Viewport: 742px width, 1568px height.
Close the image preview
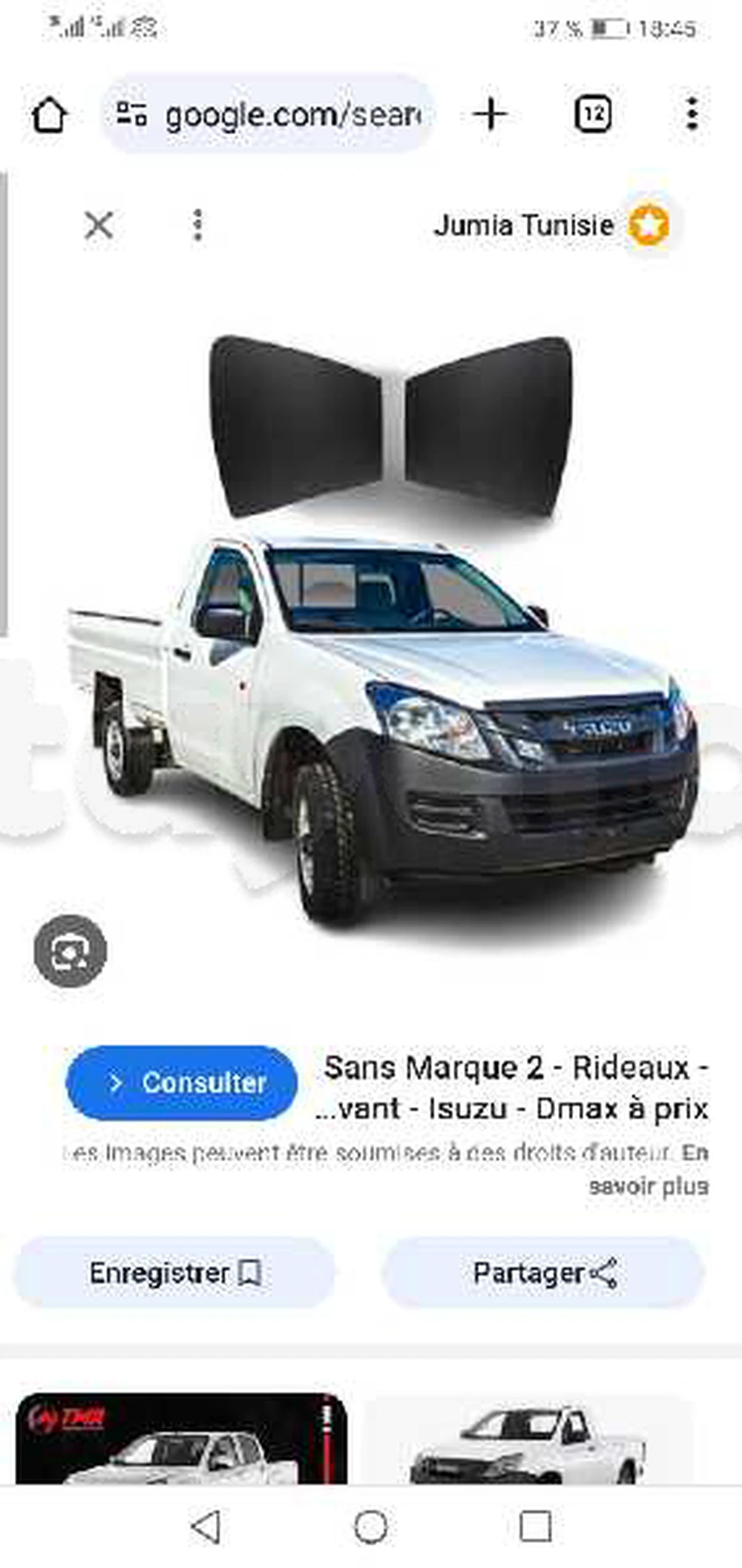coord(99,225)
